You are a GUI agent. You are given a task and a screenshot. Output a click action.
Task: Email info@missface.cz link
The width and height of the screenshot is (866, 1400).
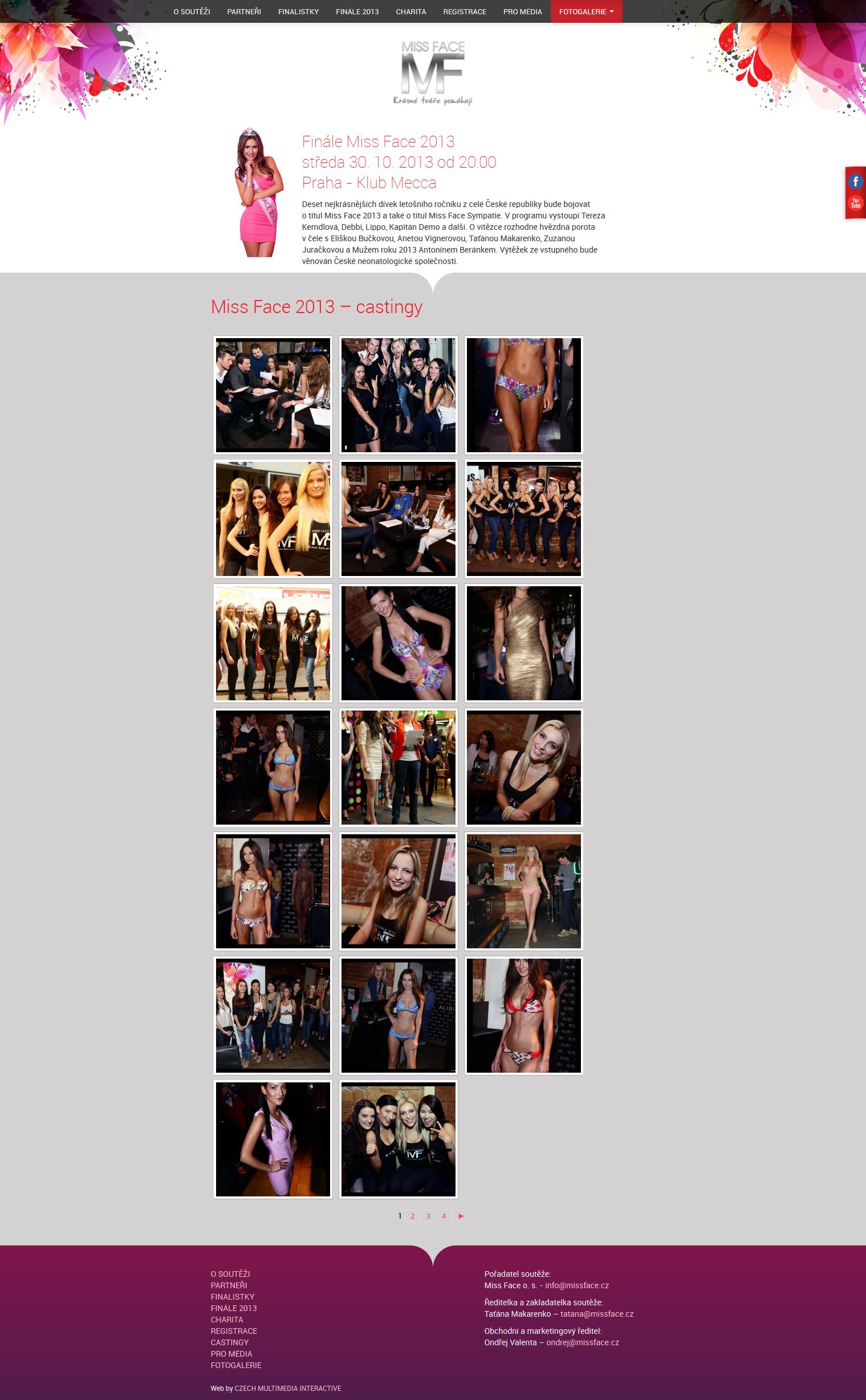click(577, 1285)
